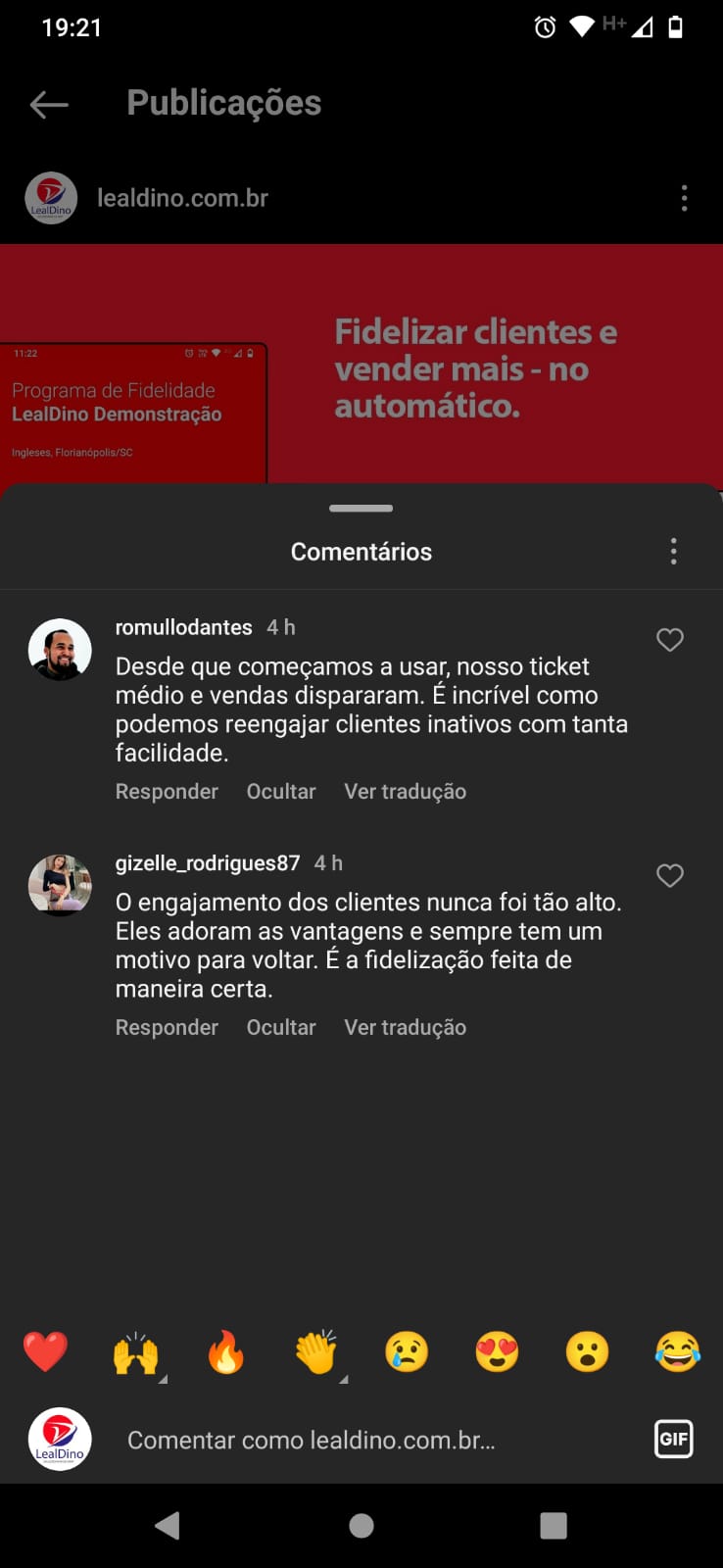Go back from Publicações
The image size is (723, 1568).
pos(49,104)
